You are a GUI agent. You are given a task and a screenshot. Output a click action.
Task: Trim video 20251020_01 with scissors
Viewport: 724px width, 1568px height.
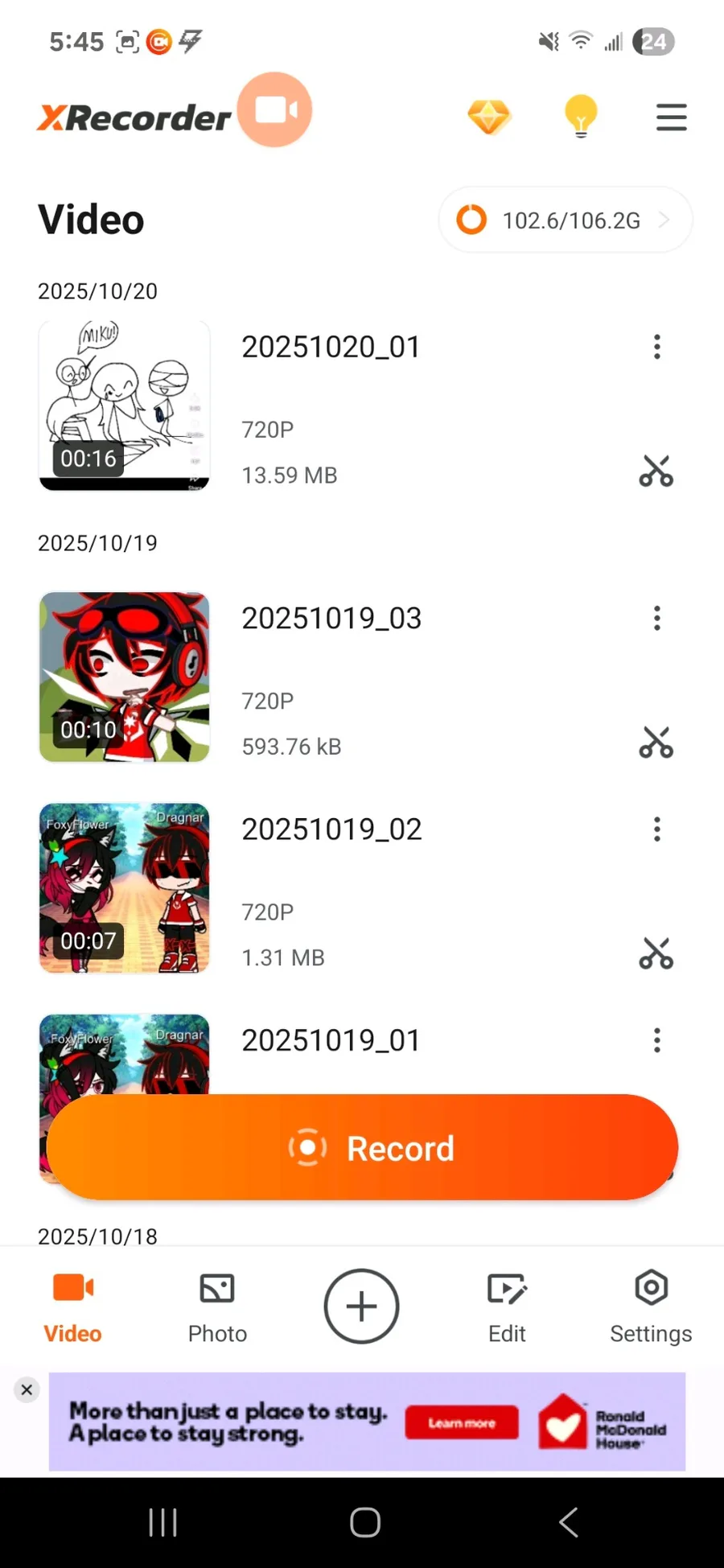click(x=656, y=471)
